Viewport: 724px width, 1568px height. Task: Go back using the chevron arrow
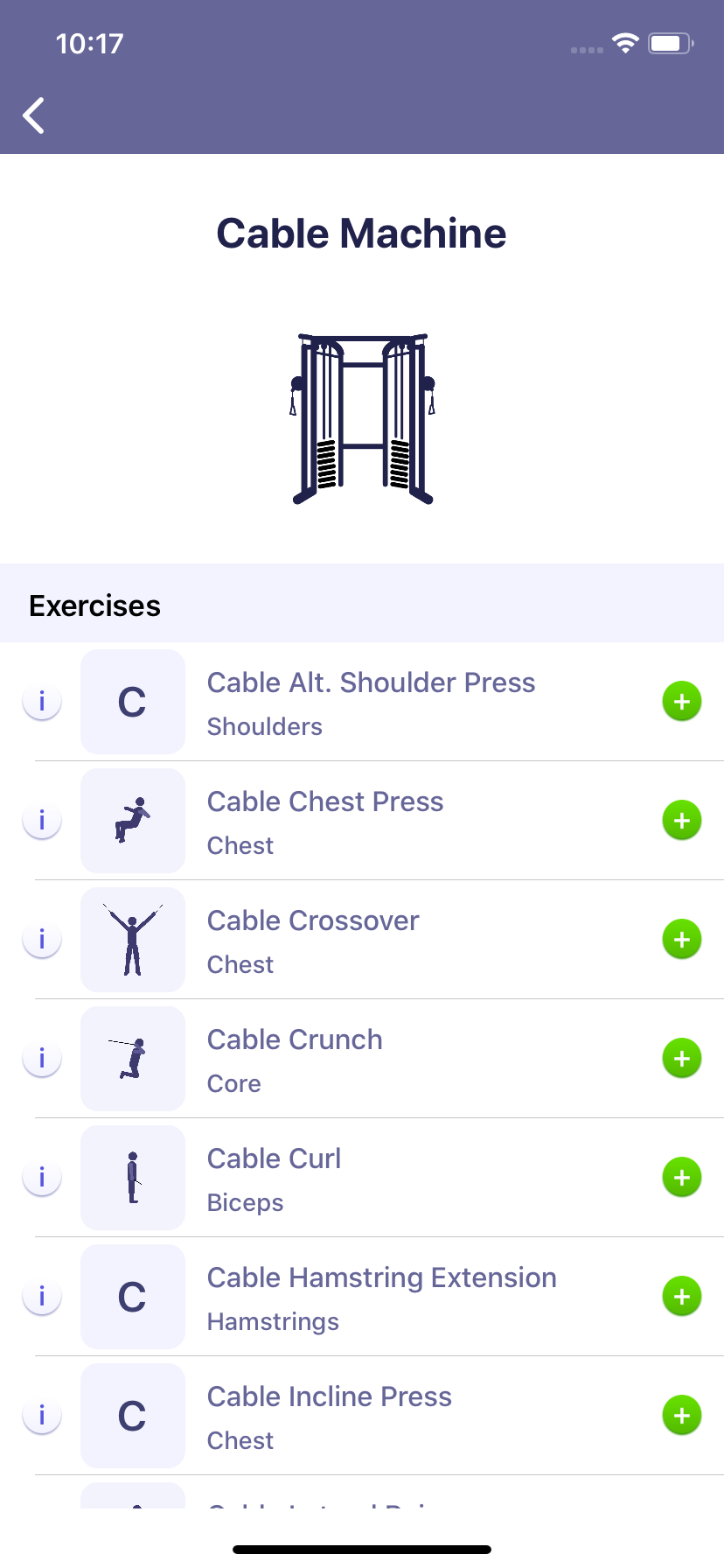(x=33, y=115)
